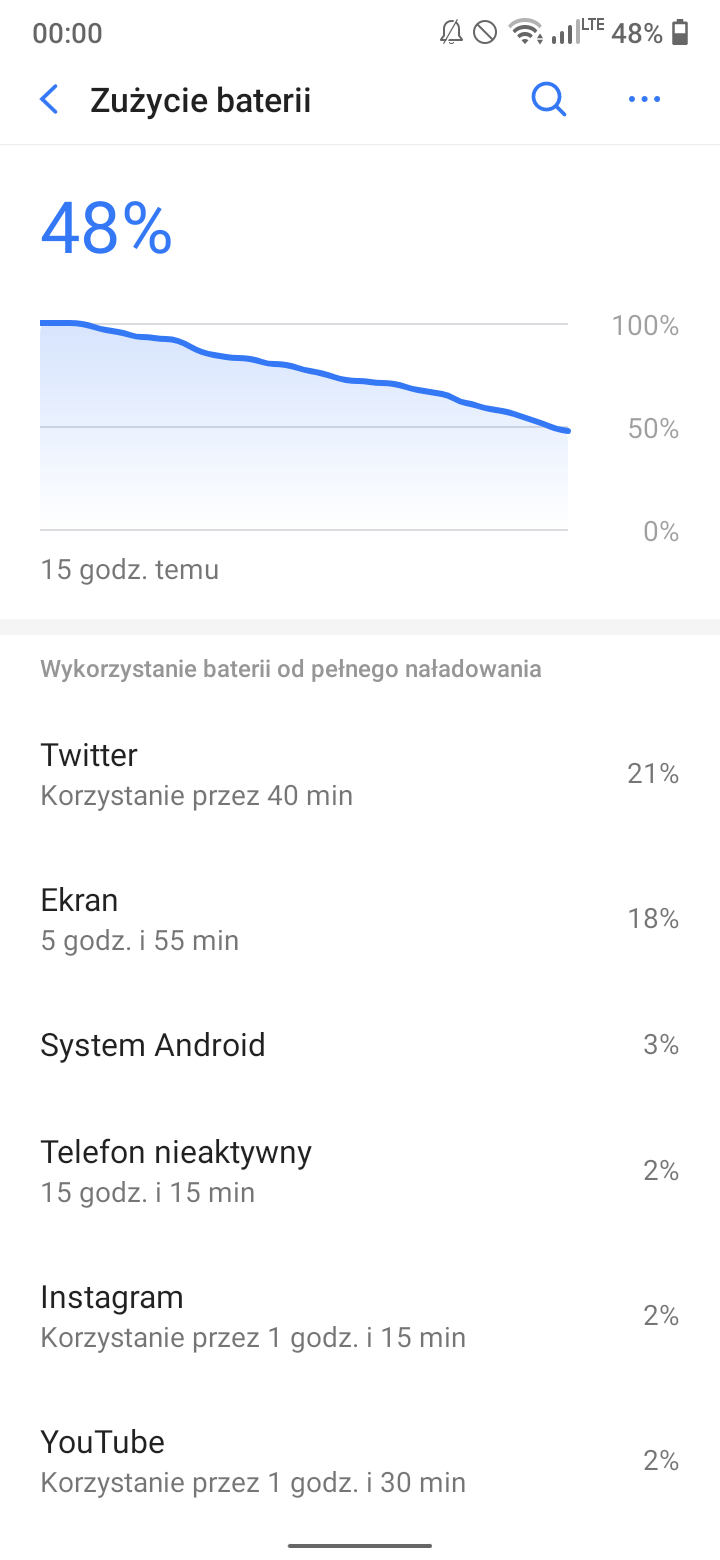
Task: View Ekran battery usage details
Action: click(x=360, y=919)
